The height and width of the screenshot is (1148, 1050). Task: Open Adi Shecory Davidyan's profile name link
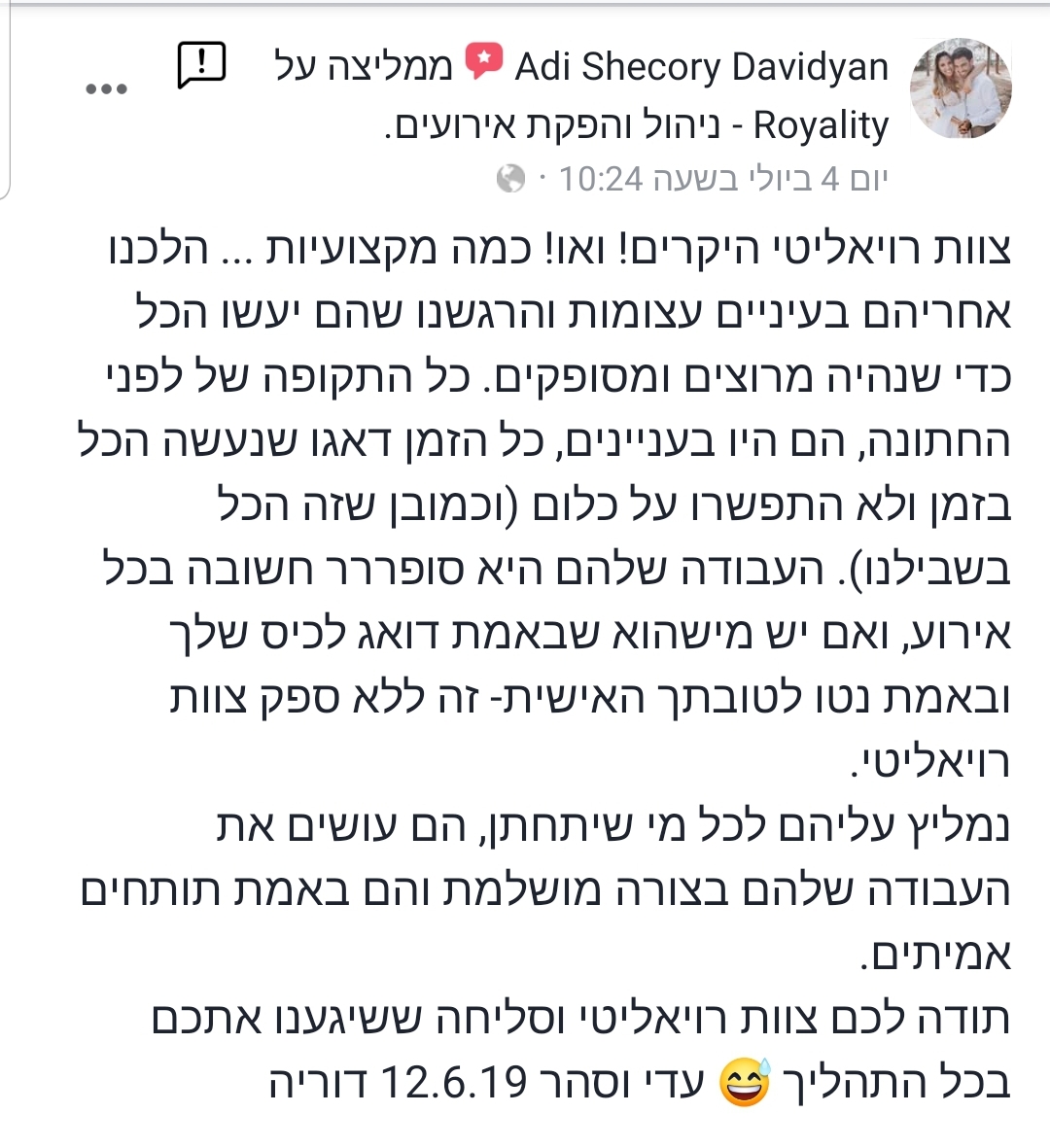point(701,67)
